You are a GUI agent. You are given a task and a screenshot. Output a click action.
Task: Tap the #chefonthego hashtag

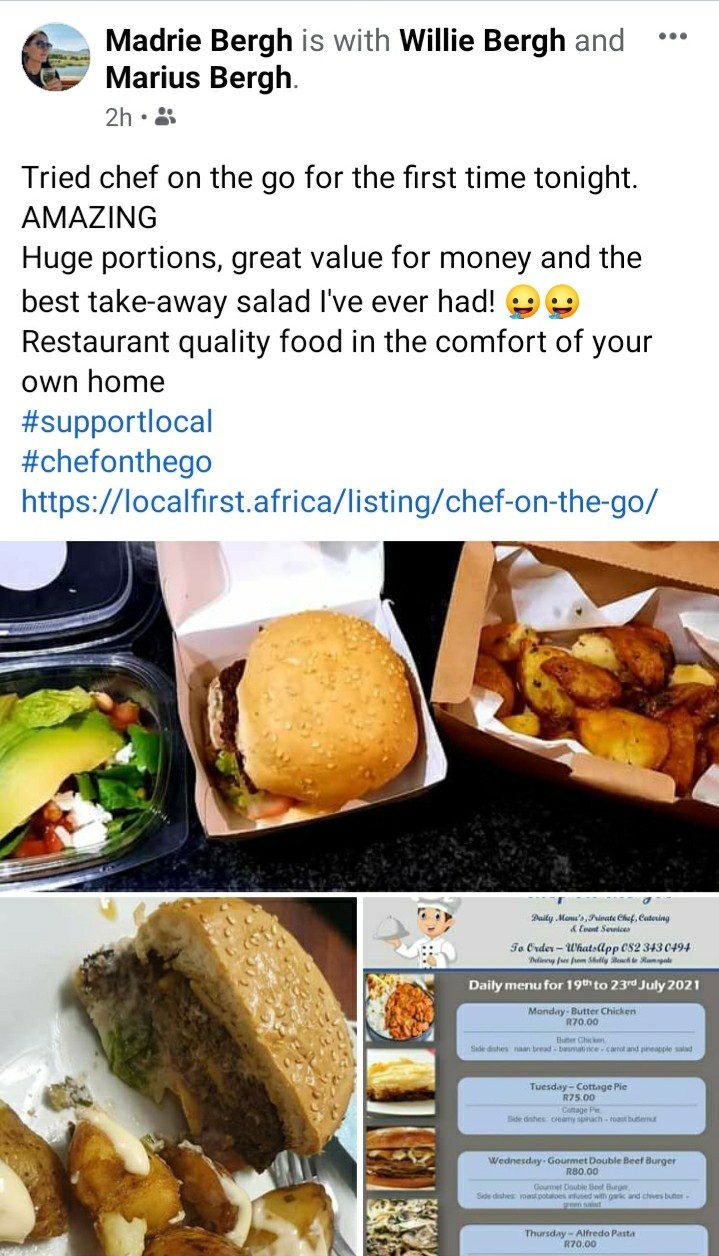click(x=117, y=462)
